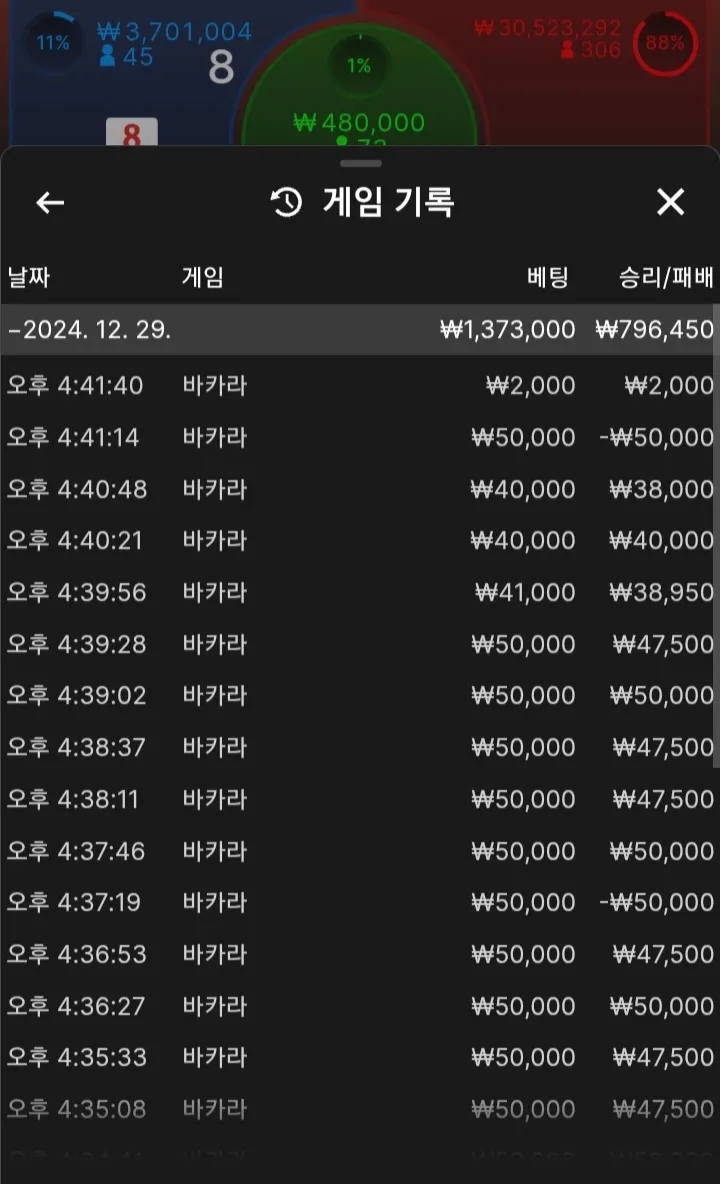
Task: View the 오후 4:39:28 round details
Action: [x=360, y=644]
